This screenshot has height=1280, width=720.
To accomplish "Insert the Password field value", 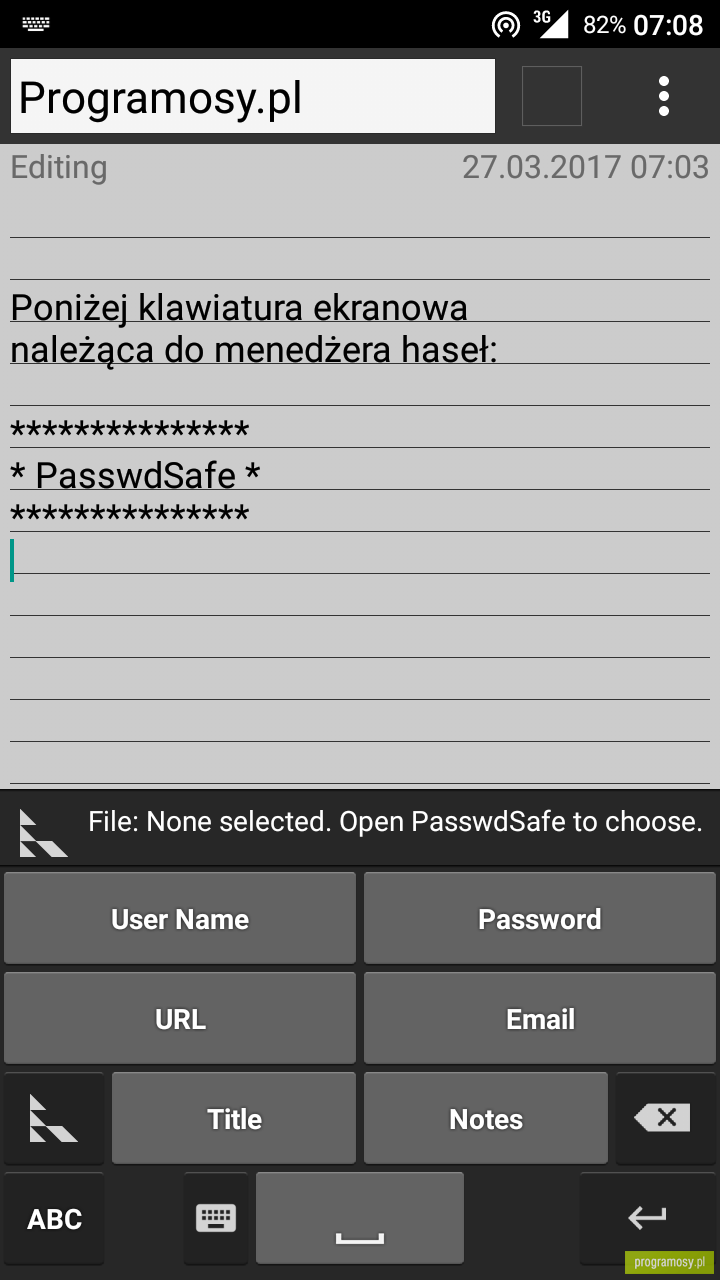I will 540,918.
